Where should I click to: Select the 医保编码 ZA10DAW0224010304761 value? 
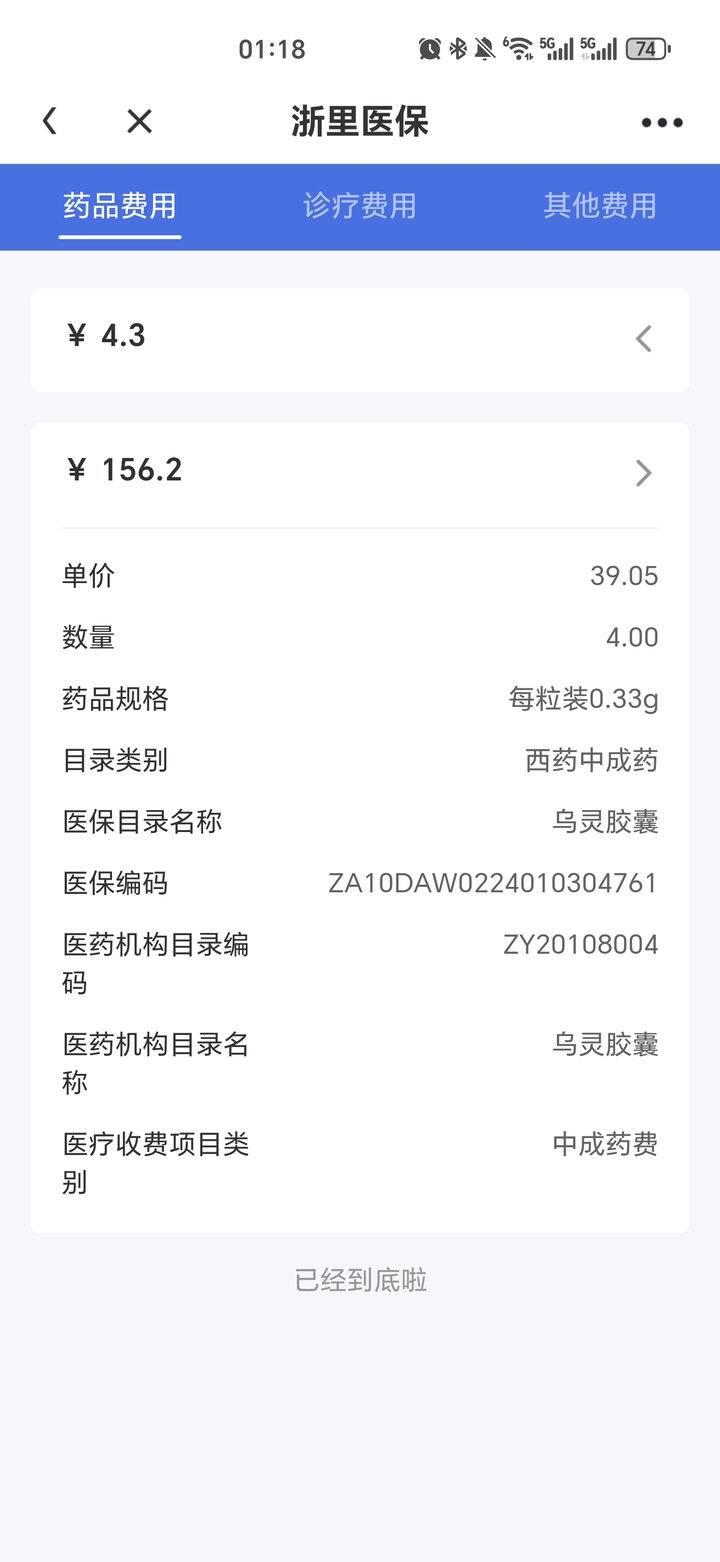[493, 883]
